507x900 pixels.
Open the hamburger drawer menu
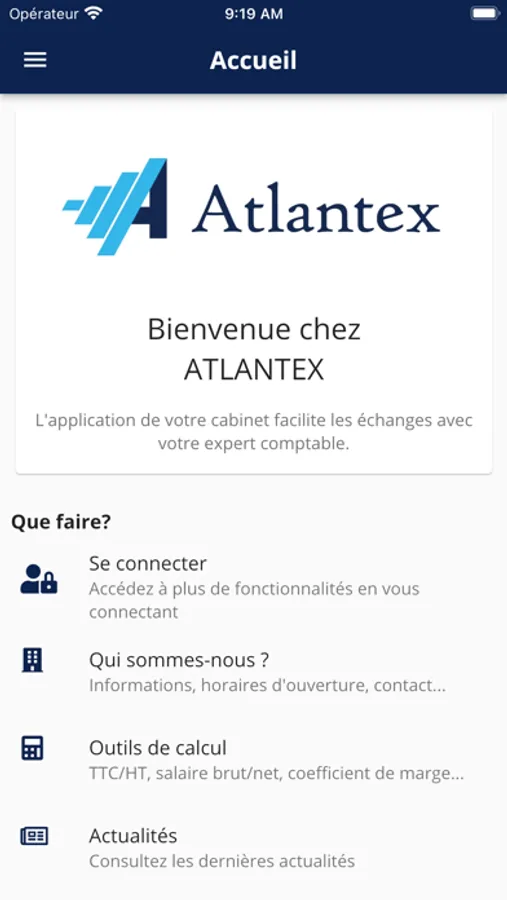click(35, 60)
